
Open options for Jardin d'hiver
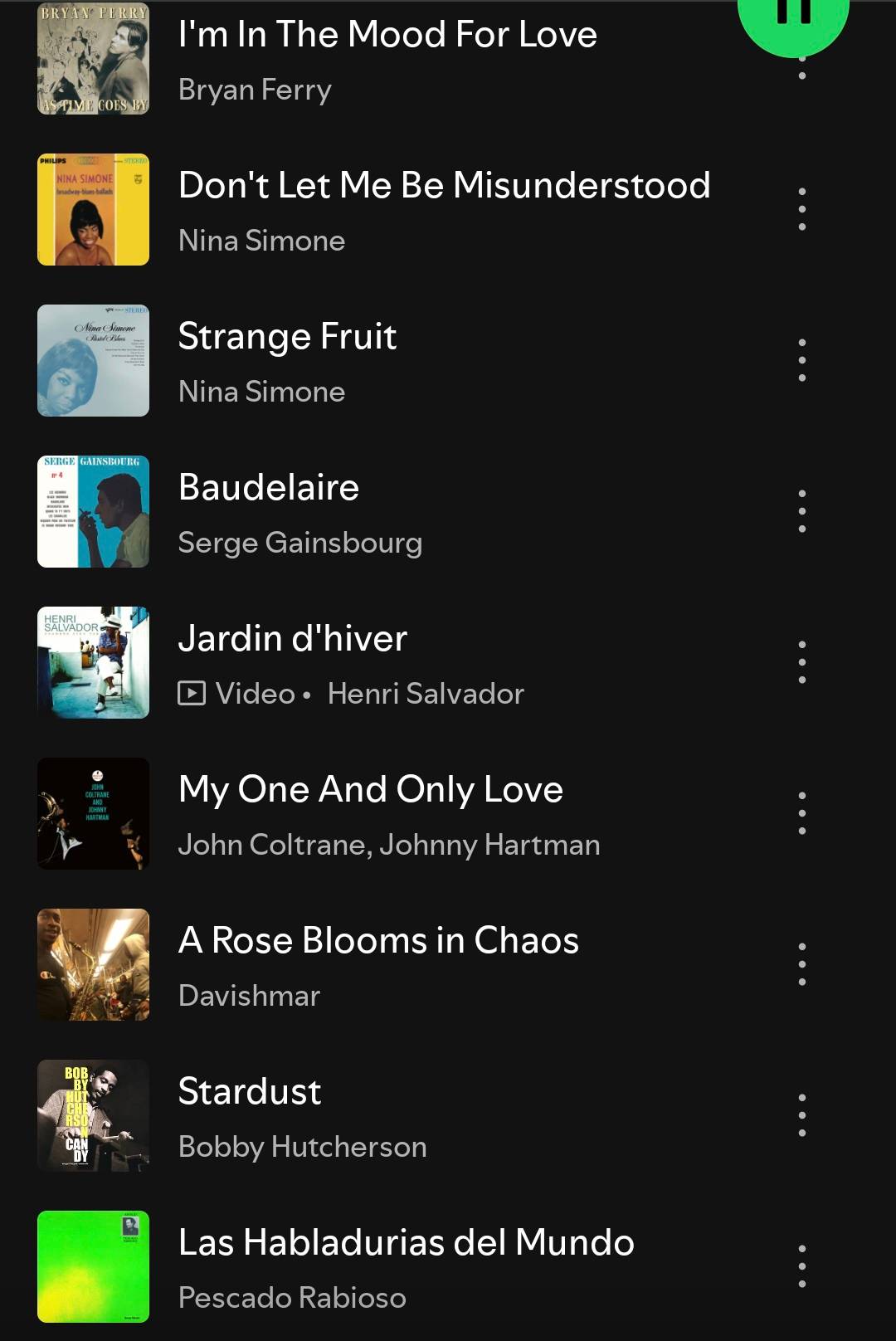pos(801,662)
